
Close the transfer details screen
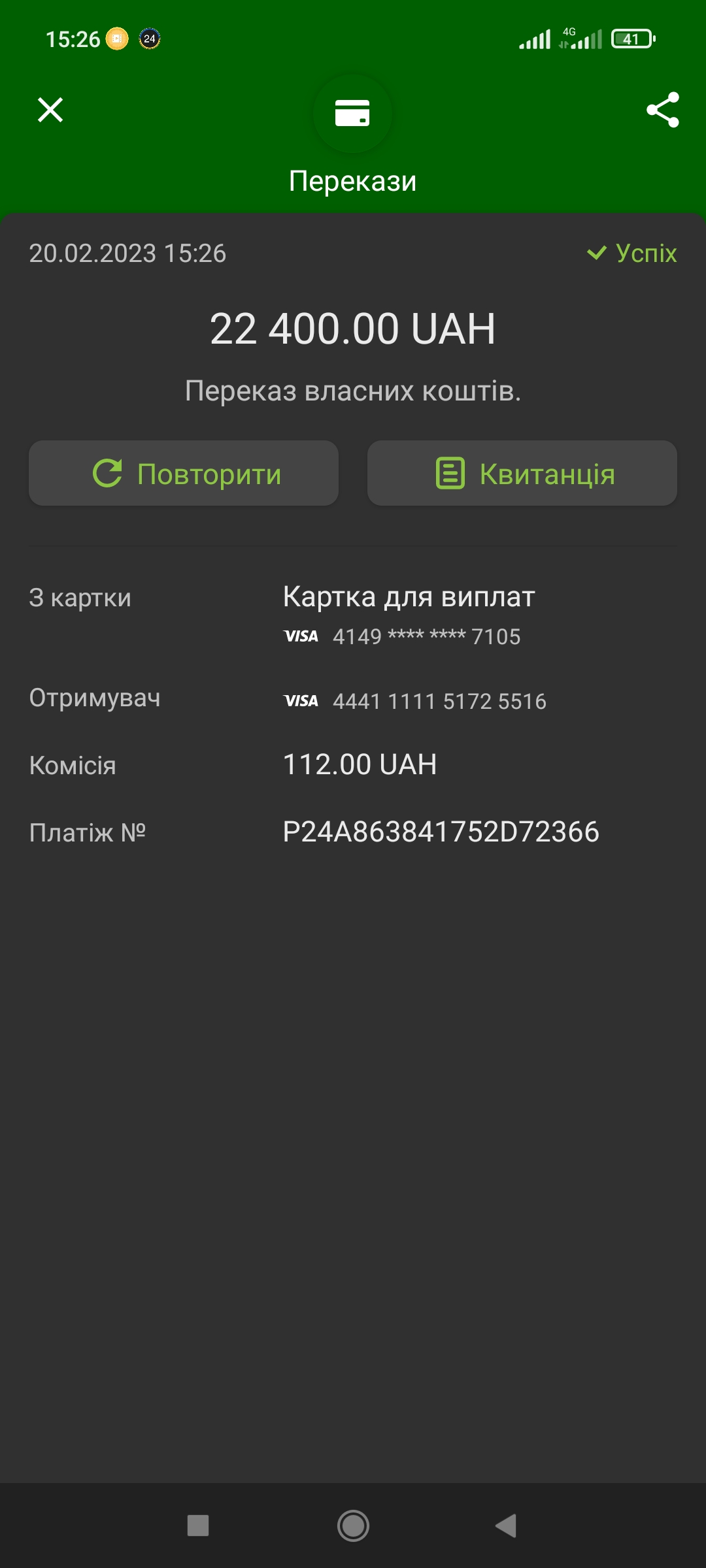[x=50, y=110]
